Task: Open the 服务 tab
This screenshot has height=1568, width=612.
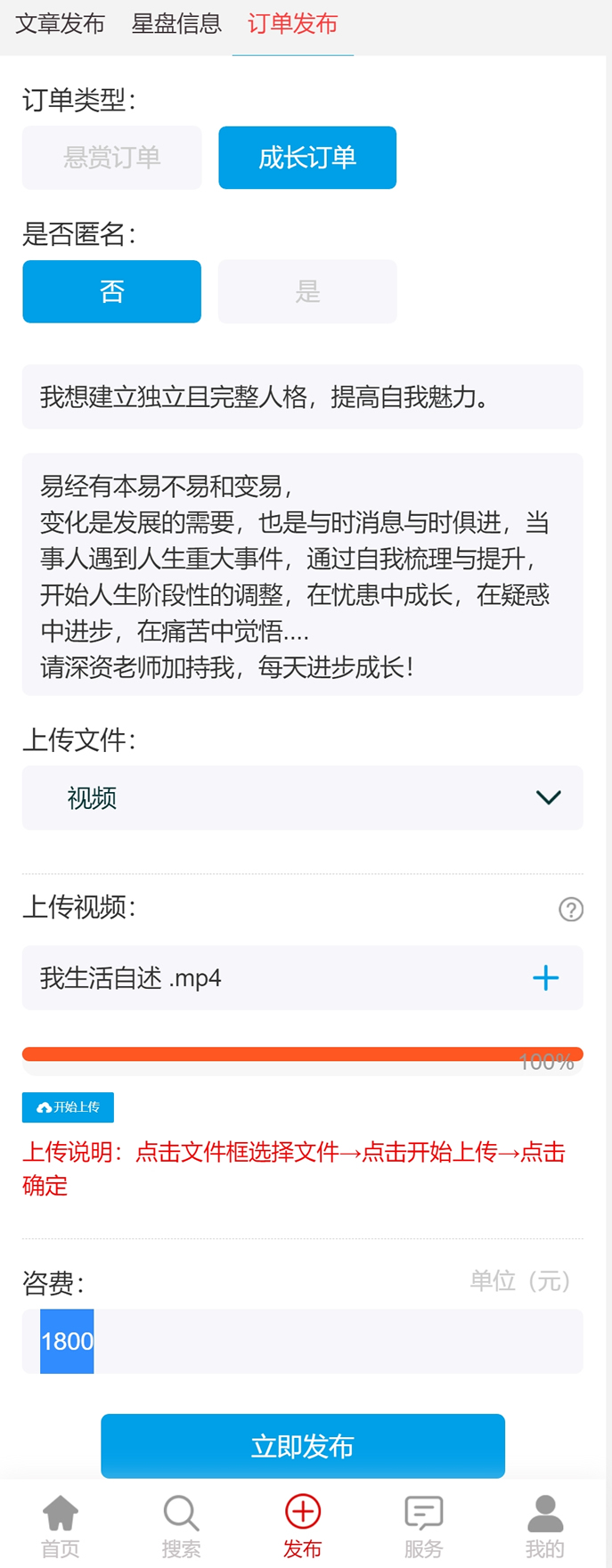Action: (423, 1526)
